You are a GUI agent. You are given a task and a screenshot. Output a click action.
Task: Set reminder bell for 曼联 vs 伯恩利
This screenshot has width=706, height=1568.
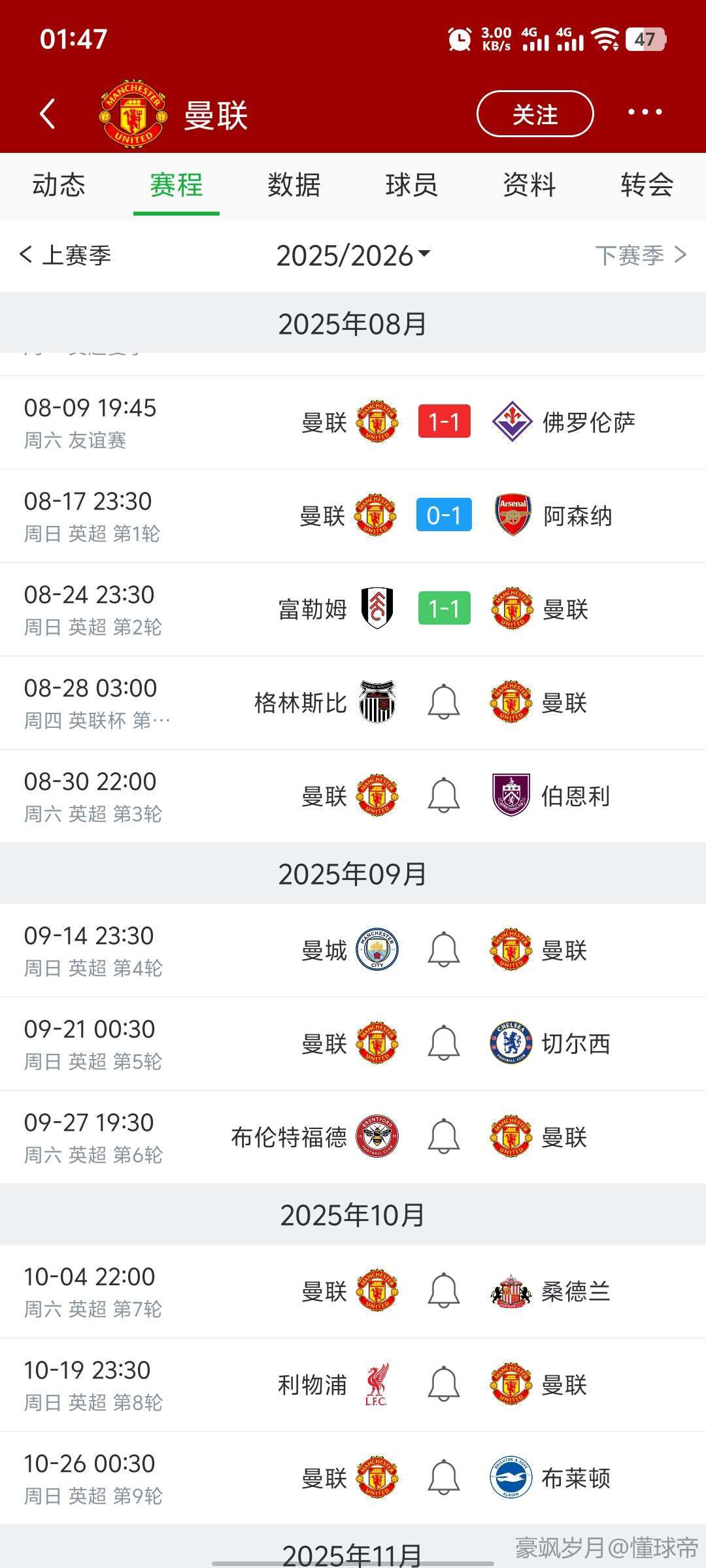(444, 796)
